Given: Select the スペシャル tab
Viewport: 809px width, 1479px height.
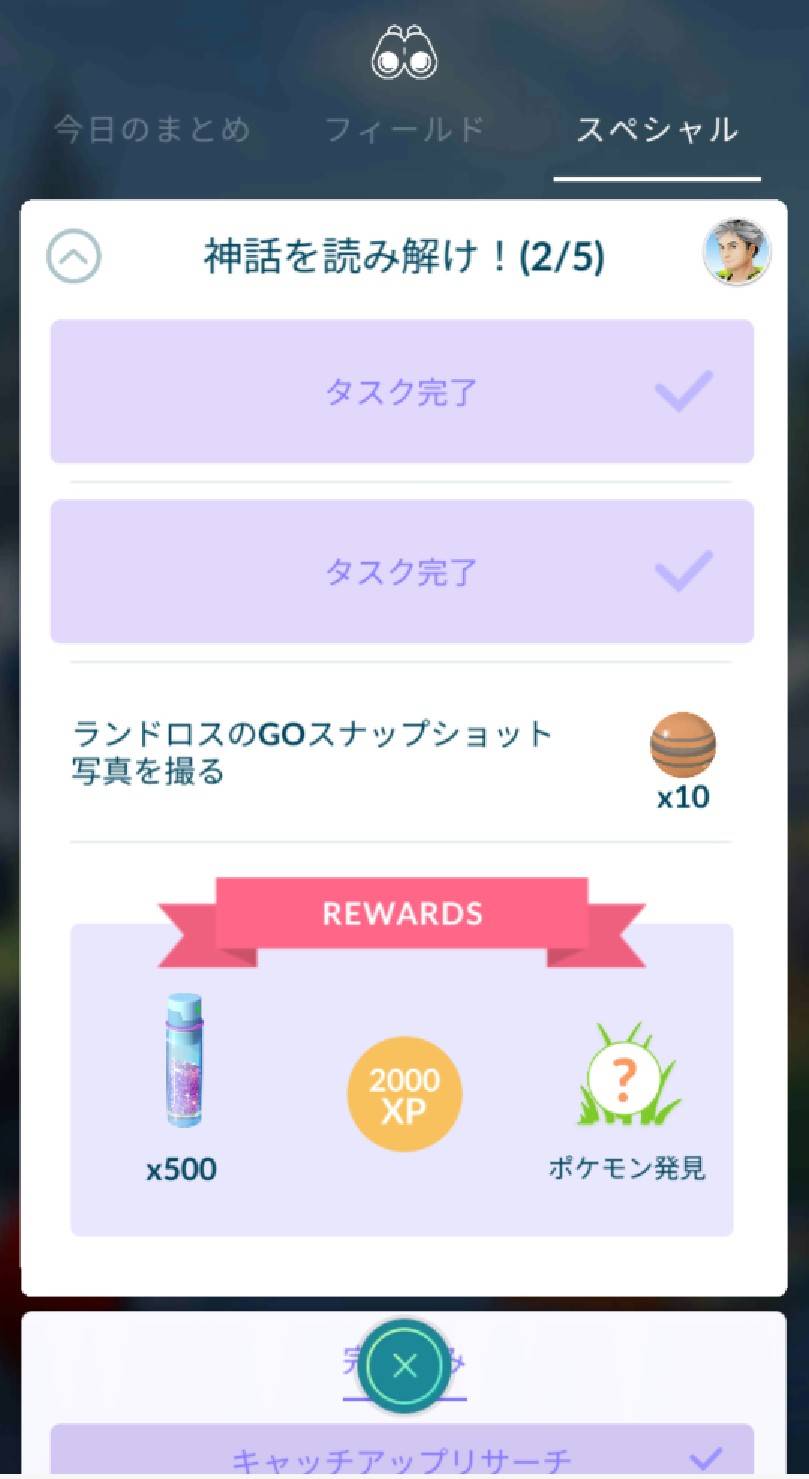Looking at the screenshot, I should pos(657,131).
